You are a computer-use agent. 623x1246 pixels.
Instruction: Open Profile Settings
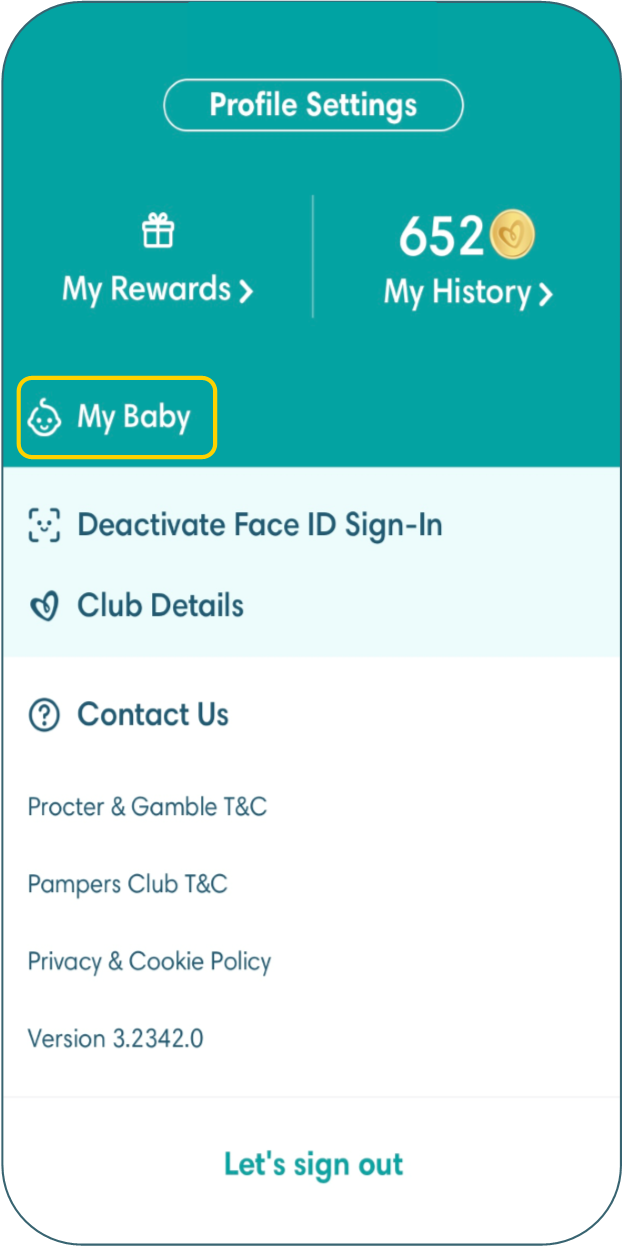313,105
